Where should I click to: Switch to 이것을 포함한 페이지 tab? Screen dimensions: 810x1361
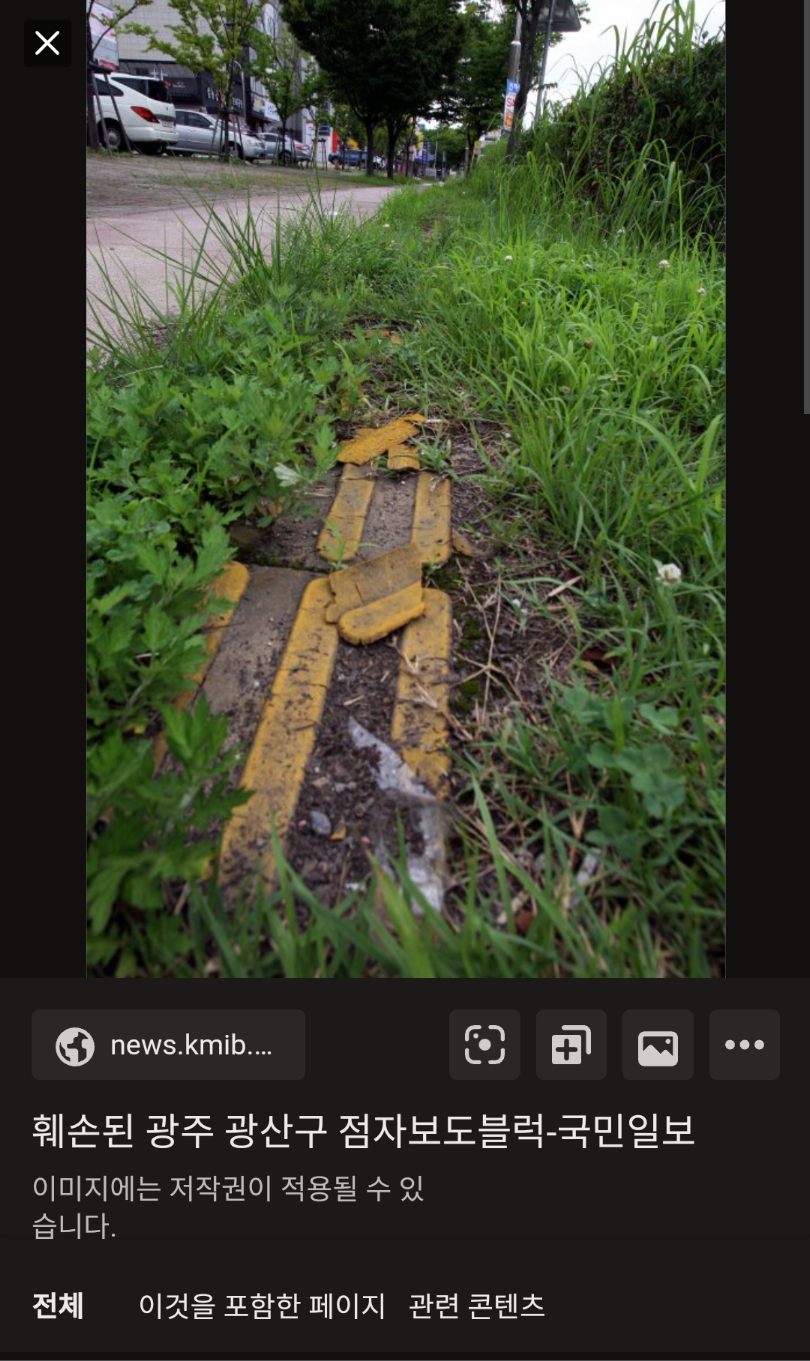pos(262,1305)
